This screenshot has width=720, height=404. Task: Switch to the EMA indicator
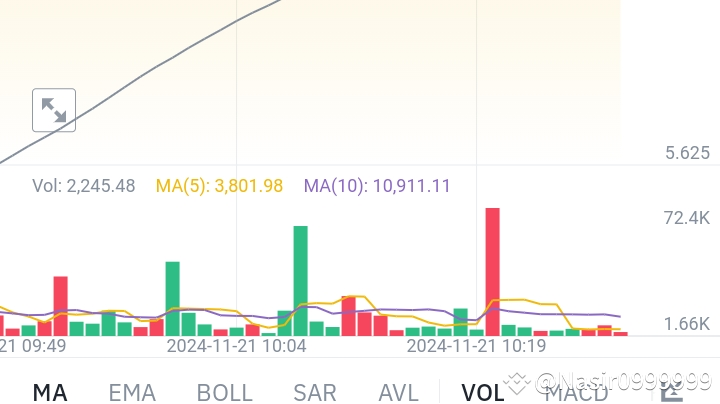point(132,393)
